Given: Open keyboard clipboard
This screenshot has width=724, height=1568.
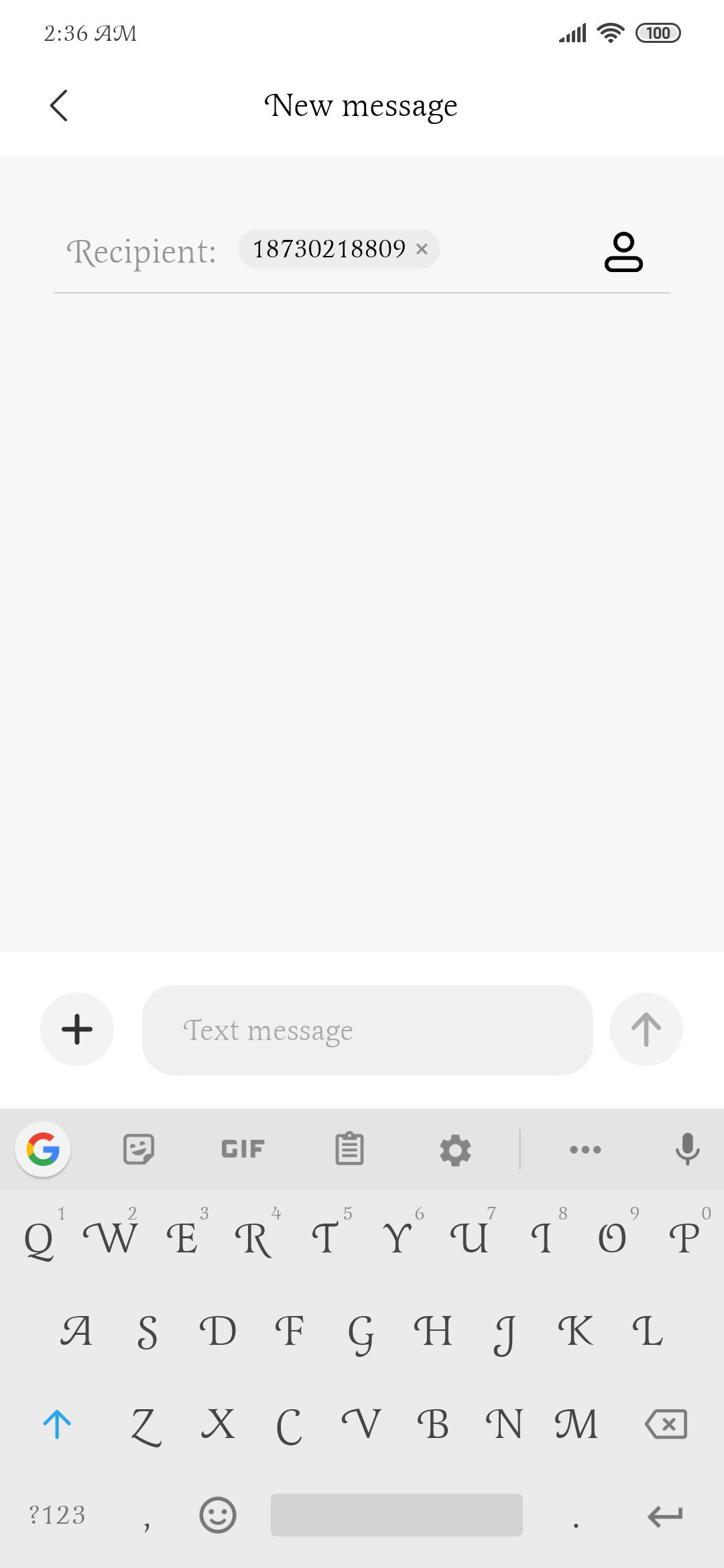Looking at the screenshot, I should coord(349,1149).
